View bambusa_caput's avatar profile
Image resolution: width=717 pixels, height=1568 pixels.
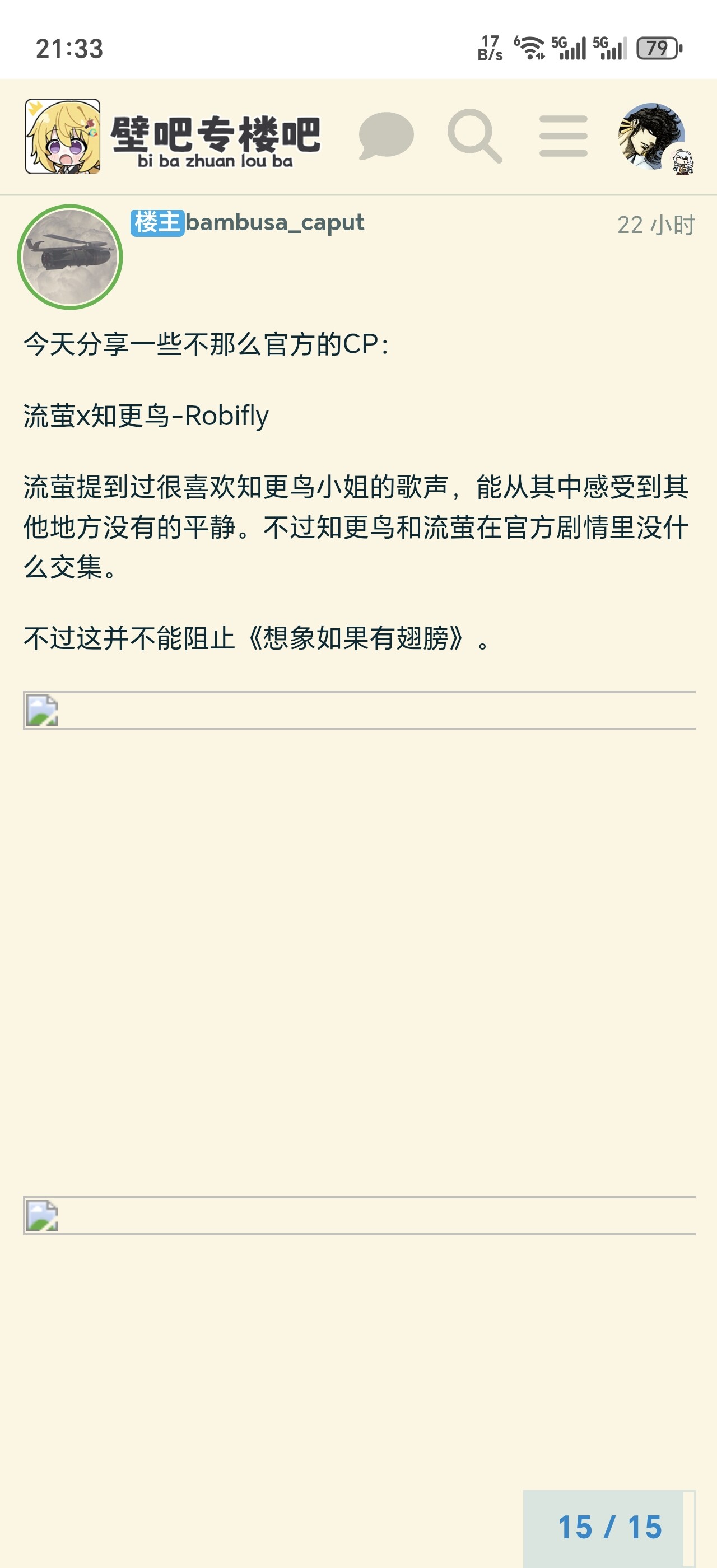coord(70,257)
